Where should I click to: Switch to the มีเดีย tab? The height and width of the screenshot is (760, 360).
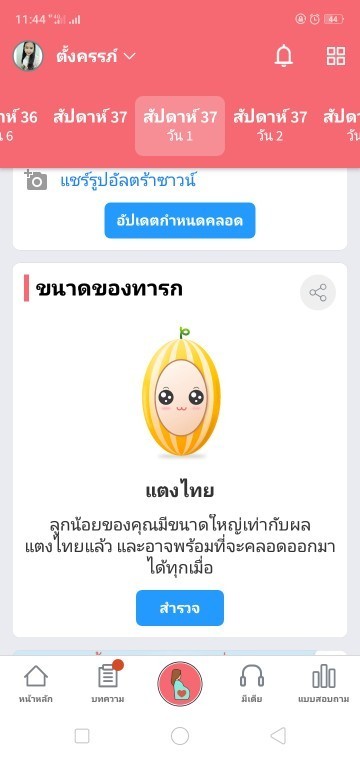(252, 684)
